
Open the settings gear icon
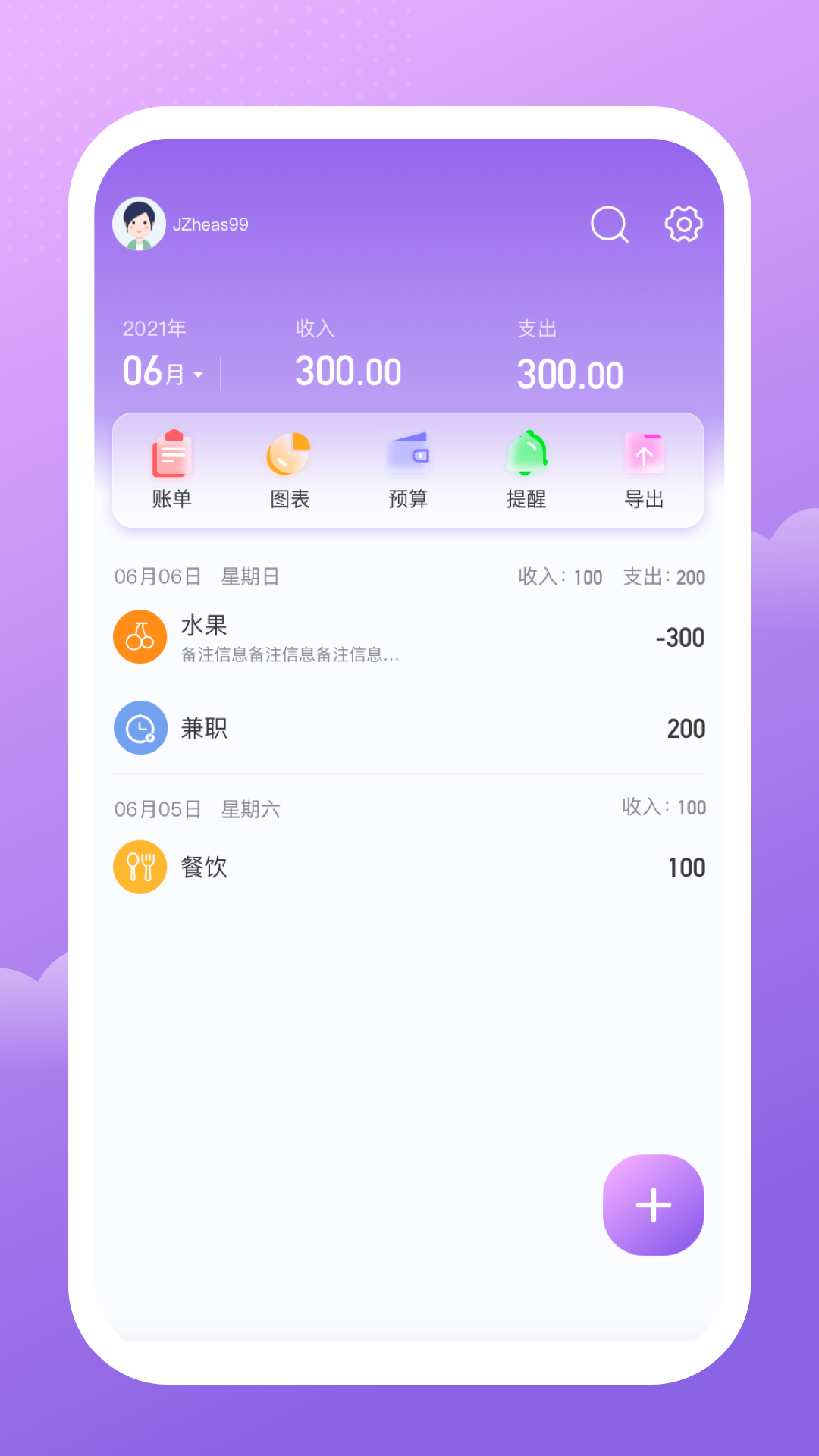[683, 224]
